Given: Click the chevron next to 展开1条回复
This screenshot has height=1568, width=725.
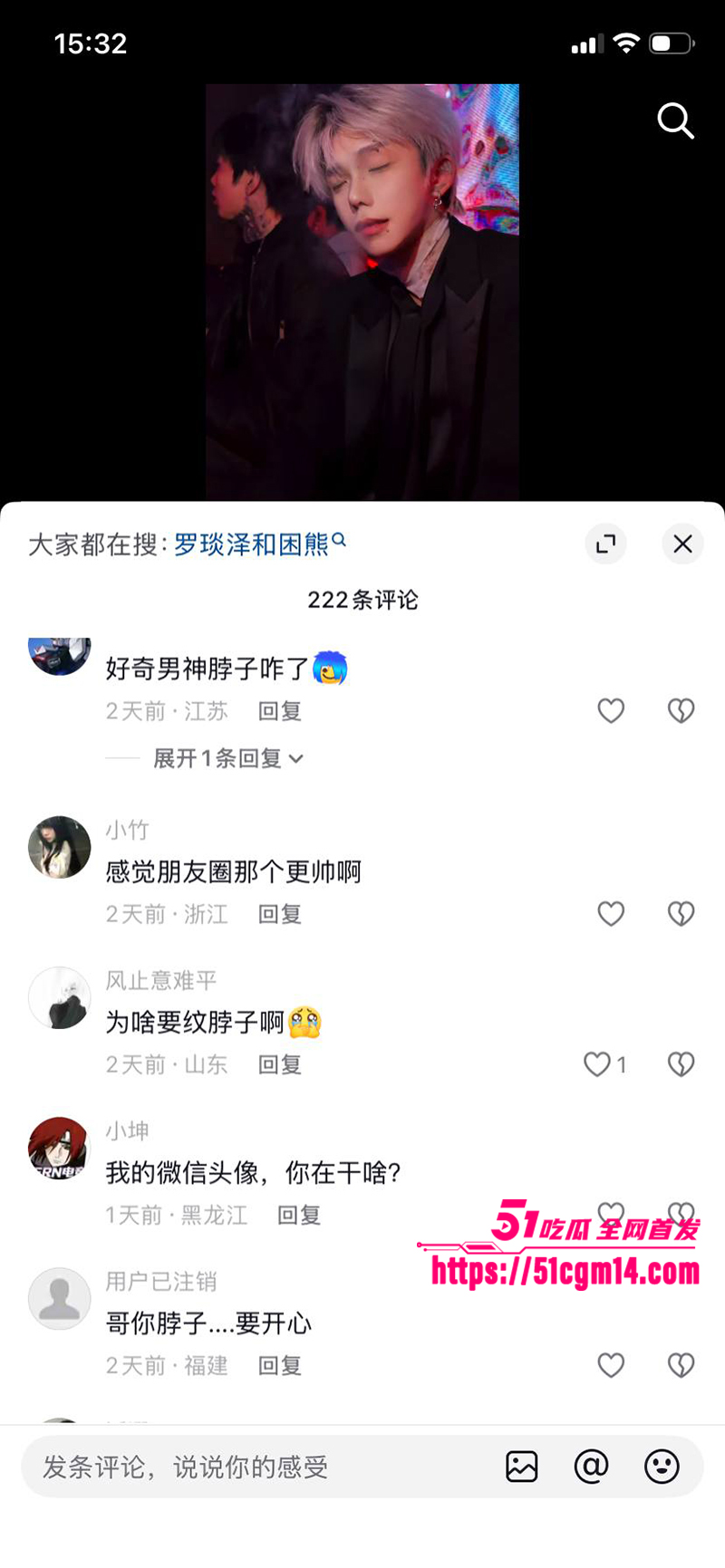Looking at the screenshot, I should click(299, 758).
